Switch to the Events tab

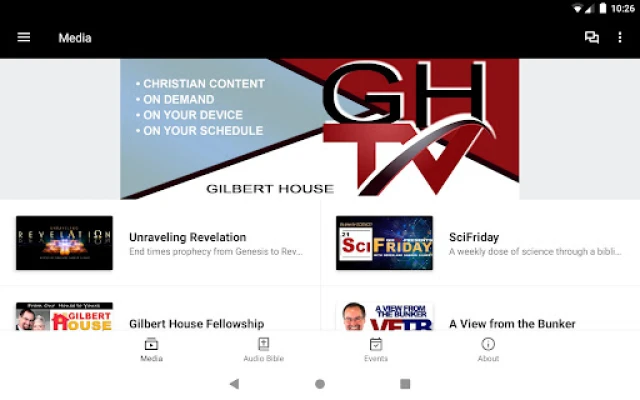click(376, 349)
